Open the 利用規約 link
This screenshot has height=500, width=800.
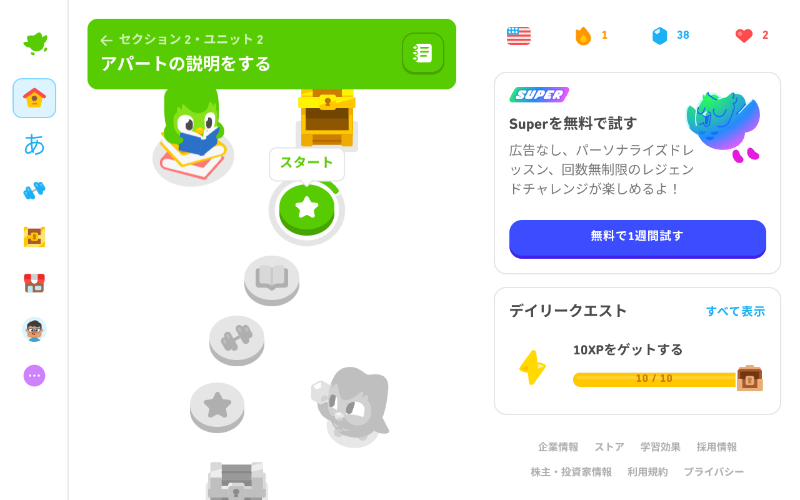click(x=647, y=472)
